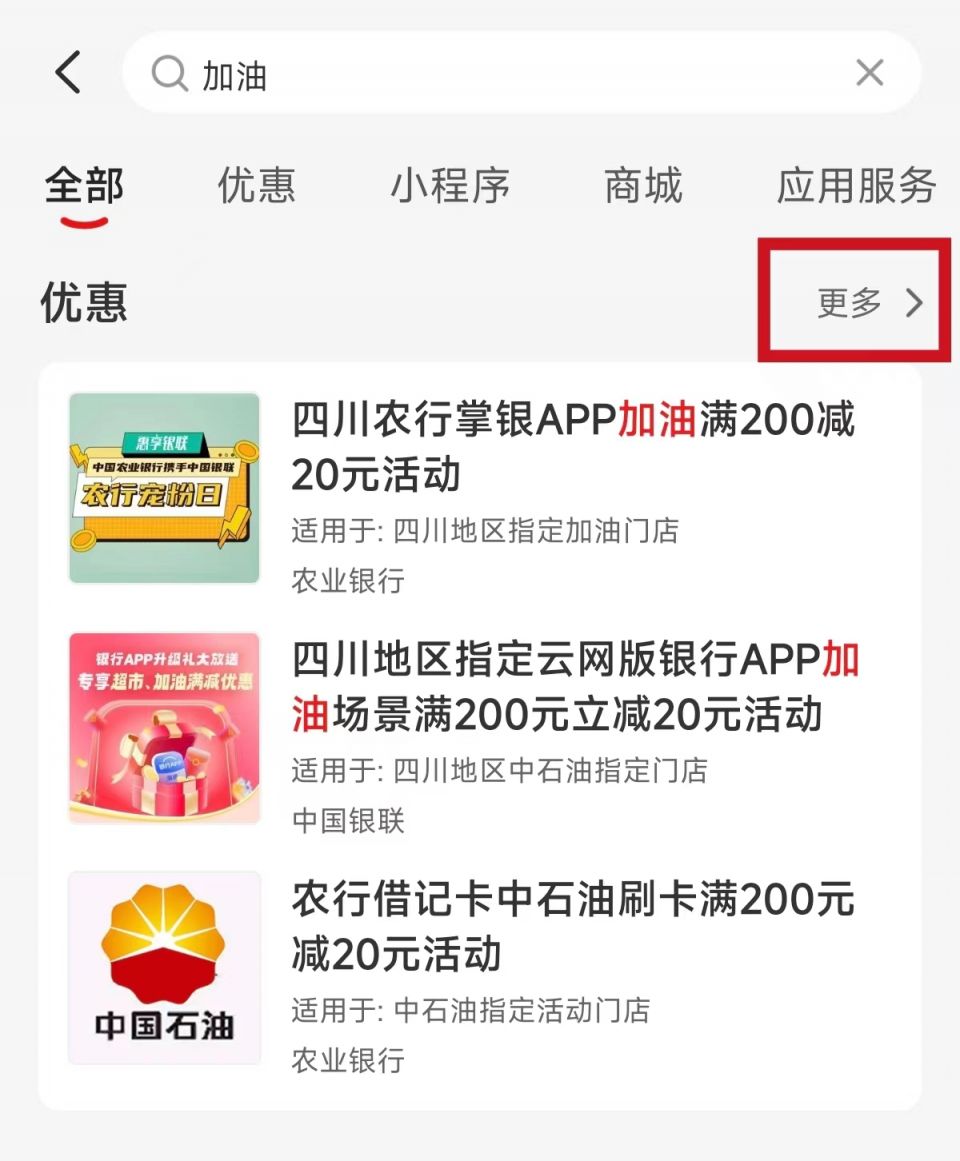The height and width of the screenshot is (1161, 960).
Task: Open the 小程序 tab
Action: pos(450,187)
